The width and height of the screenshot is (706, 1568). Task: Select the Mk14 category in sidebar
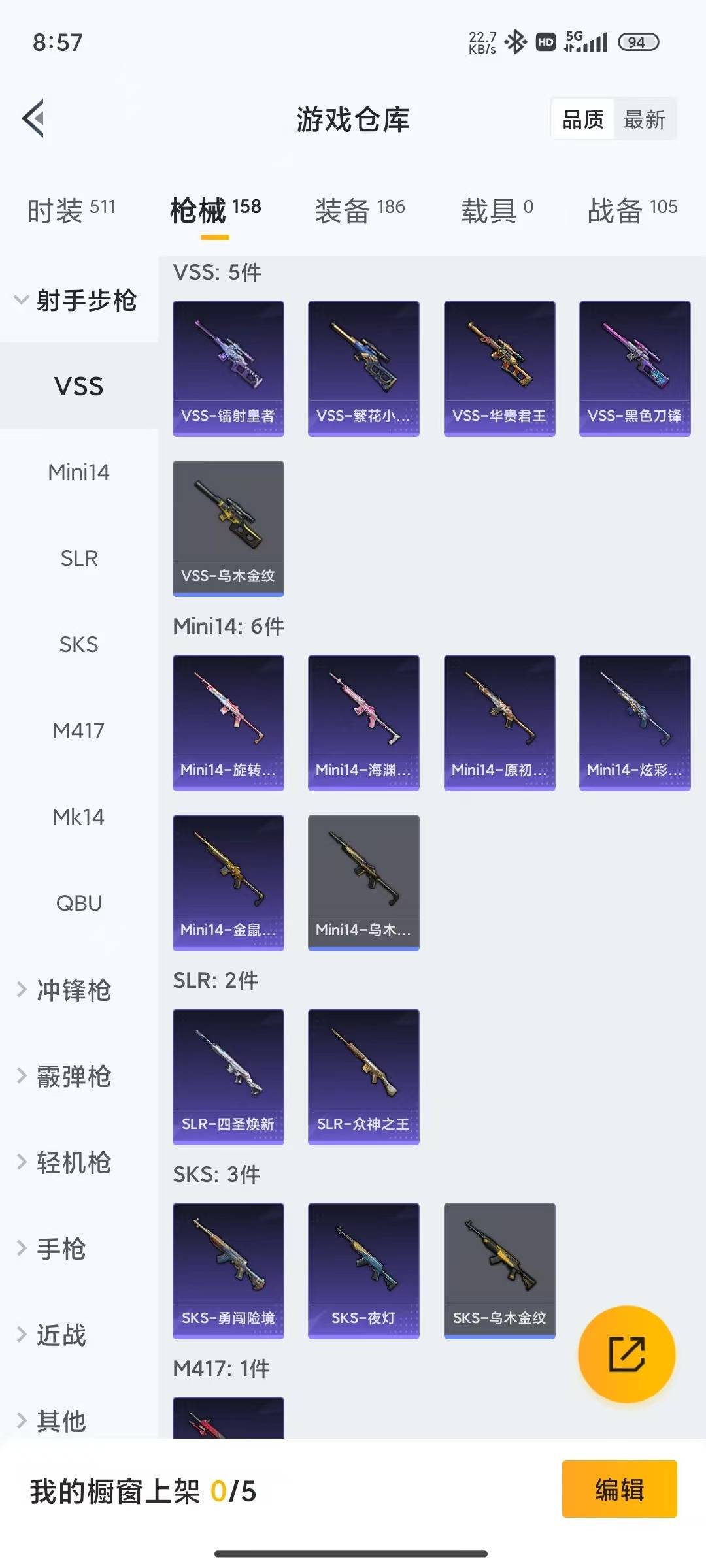tap(78, 817)
